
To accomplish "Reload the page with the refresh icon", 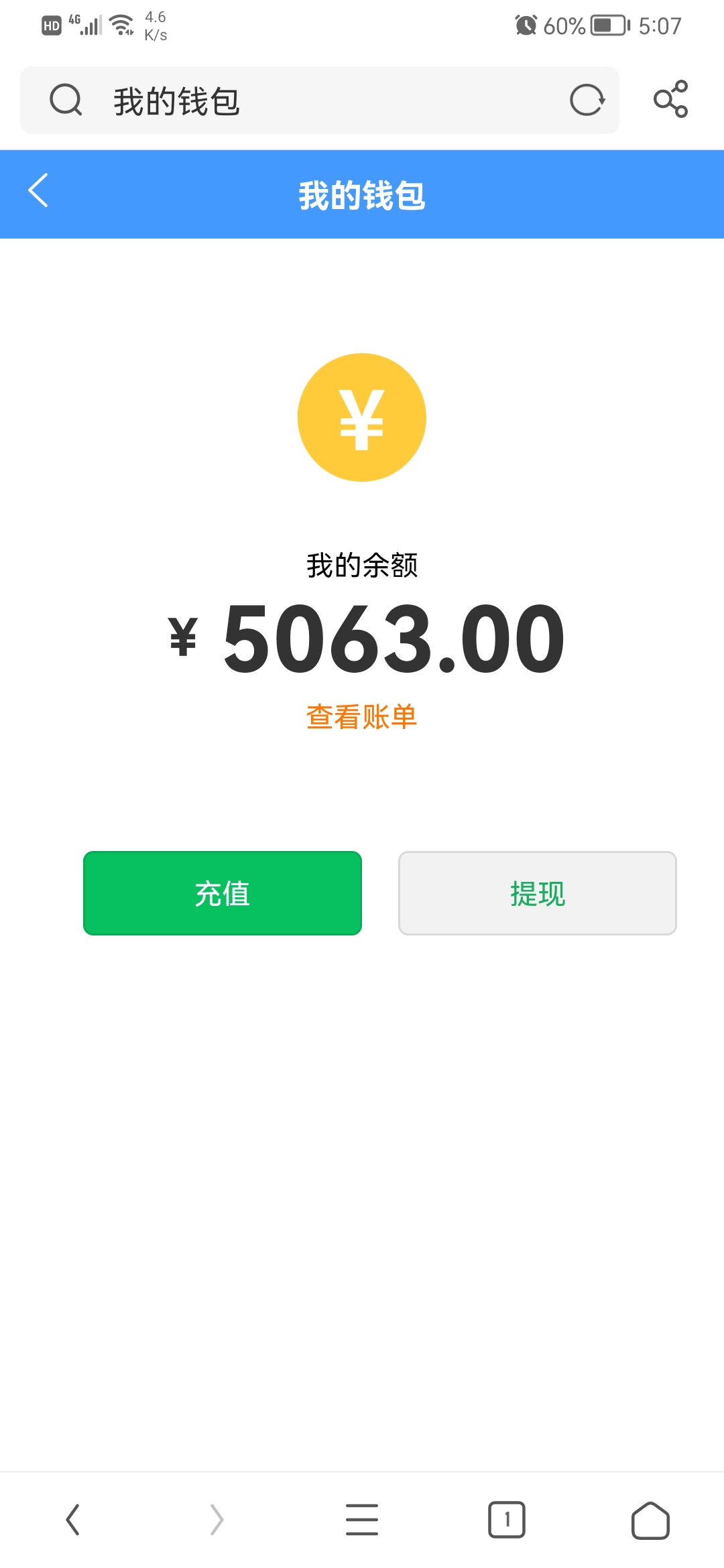I will click(587, 101).
